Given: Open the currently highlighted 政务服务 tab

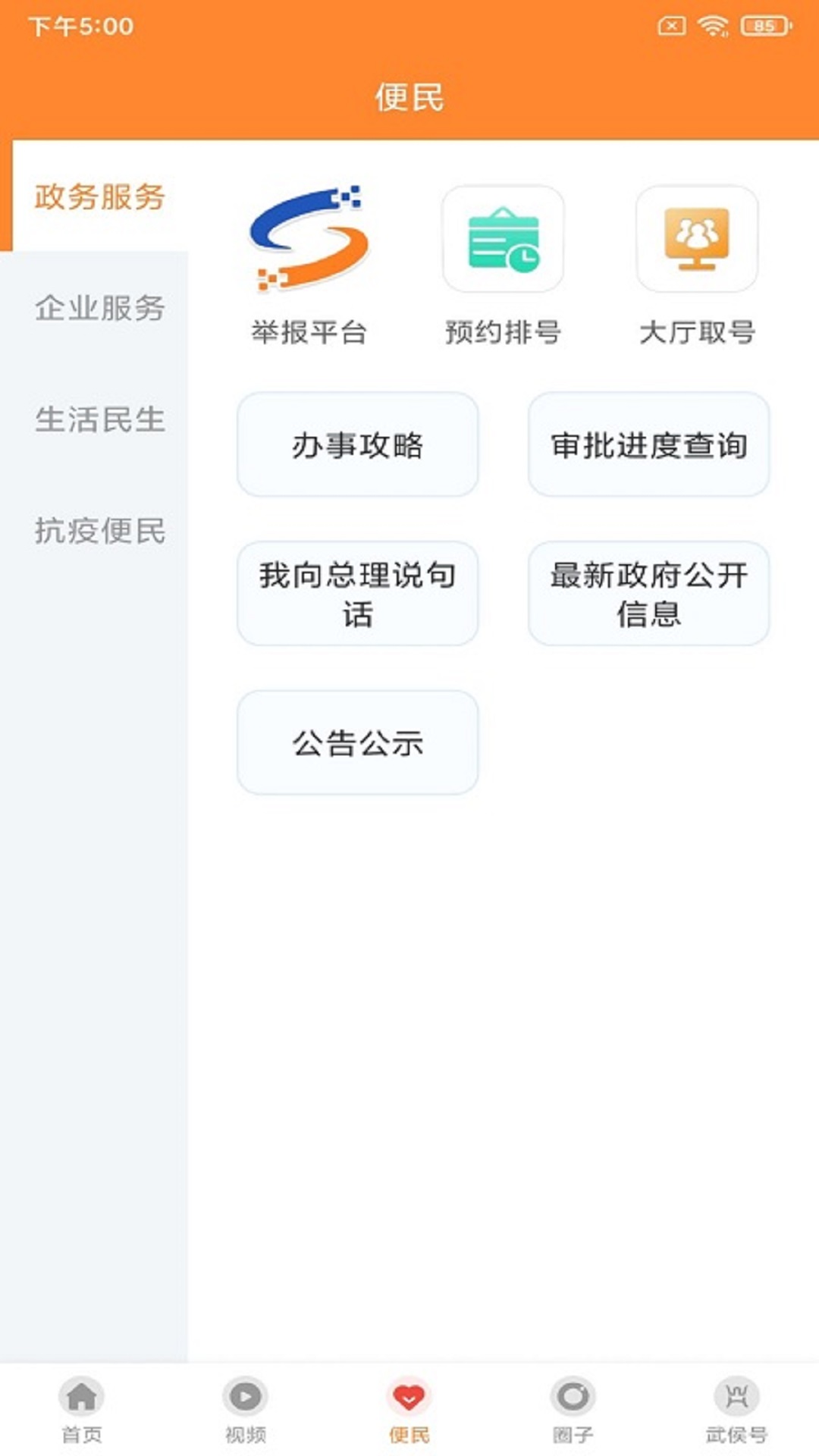Looking at the screenshot, I should [x=99, y=197].
